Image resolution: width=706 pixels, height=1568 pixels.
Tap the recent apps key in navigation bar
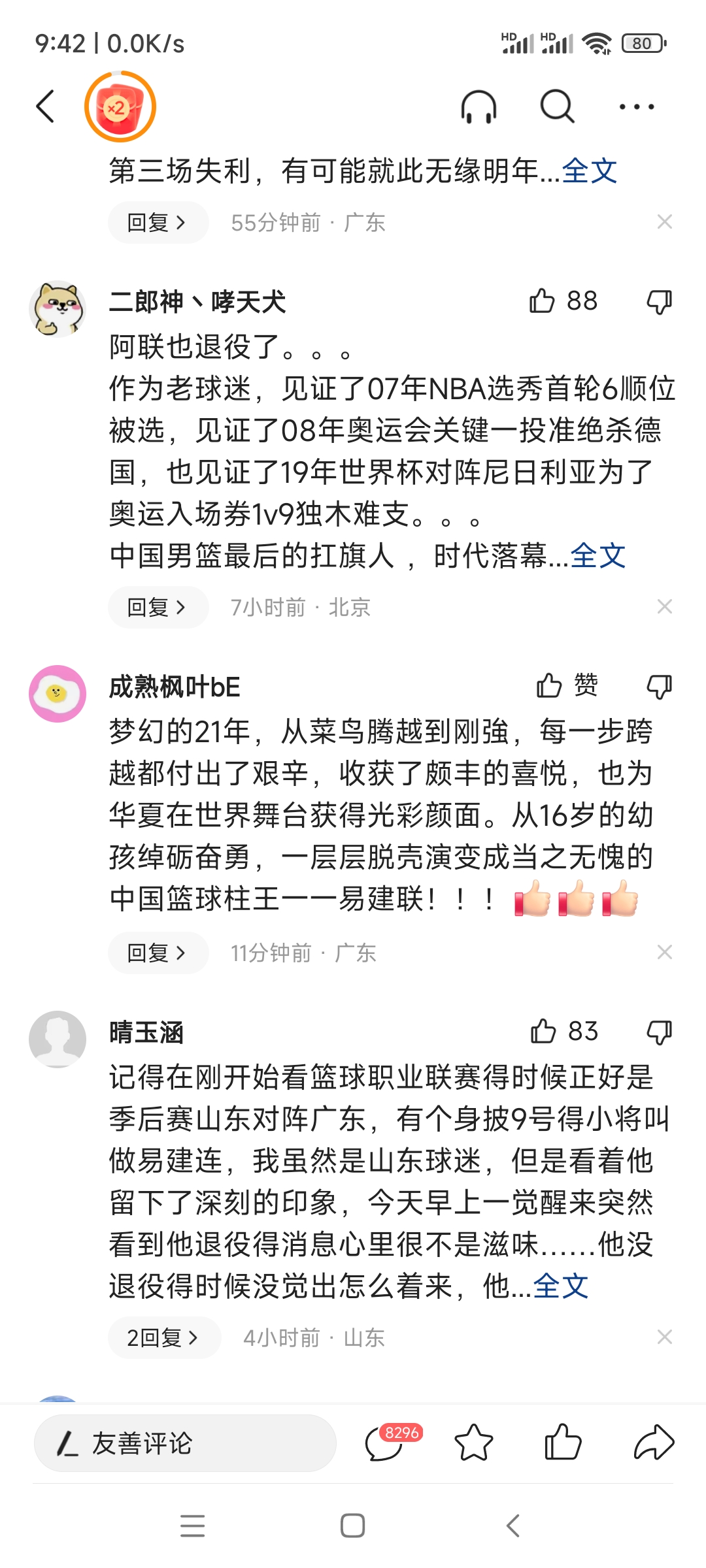point(192,1526)
